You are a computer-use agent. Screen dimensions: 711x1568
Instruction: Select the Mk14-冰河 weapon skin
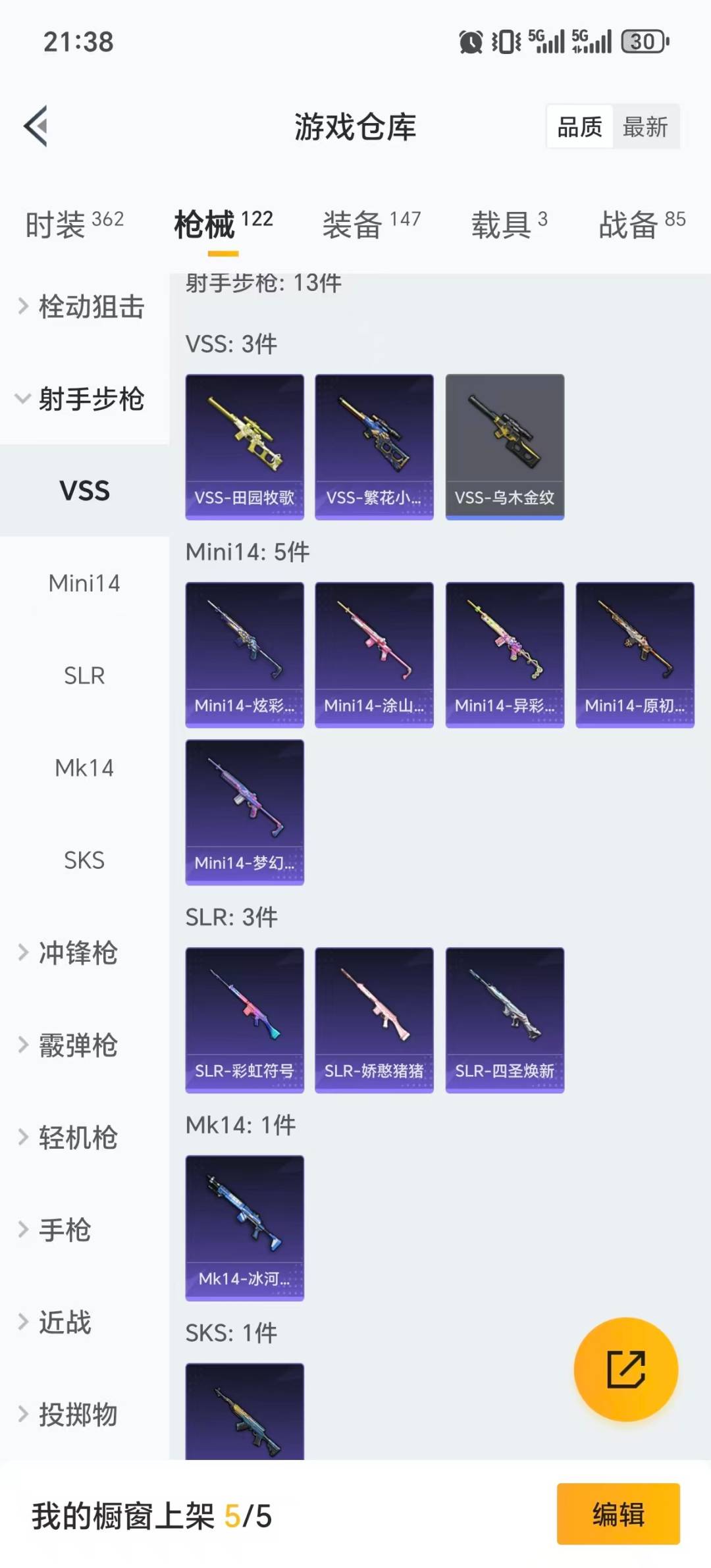tap(244, 1226)
